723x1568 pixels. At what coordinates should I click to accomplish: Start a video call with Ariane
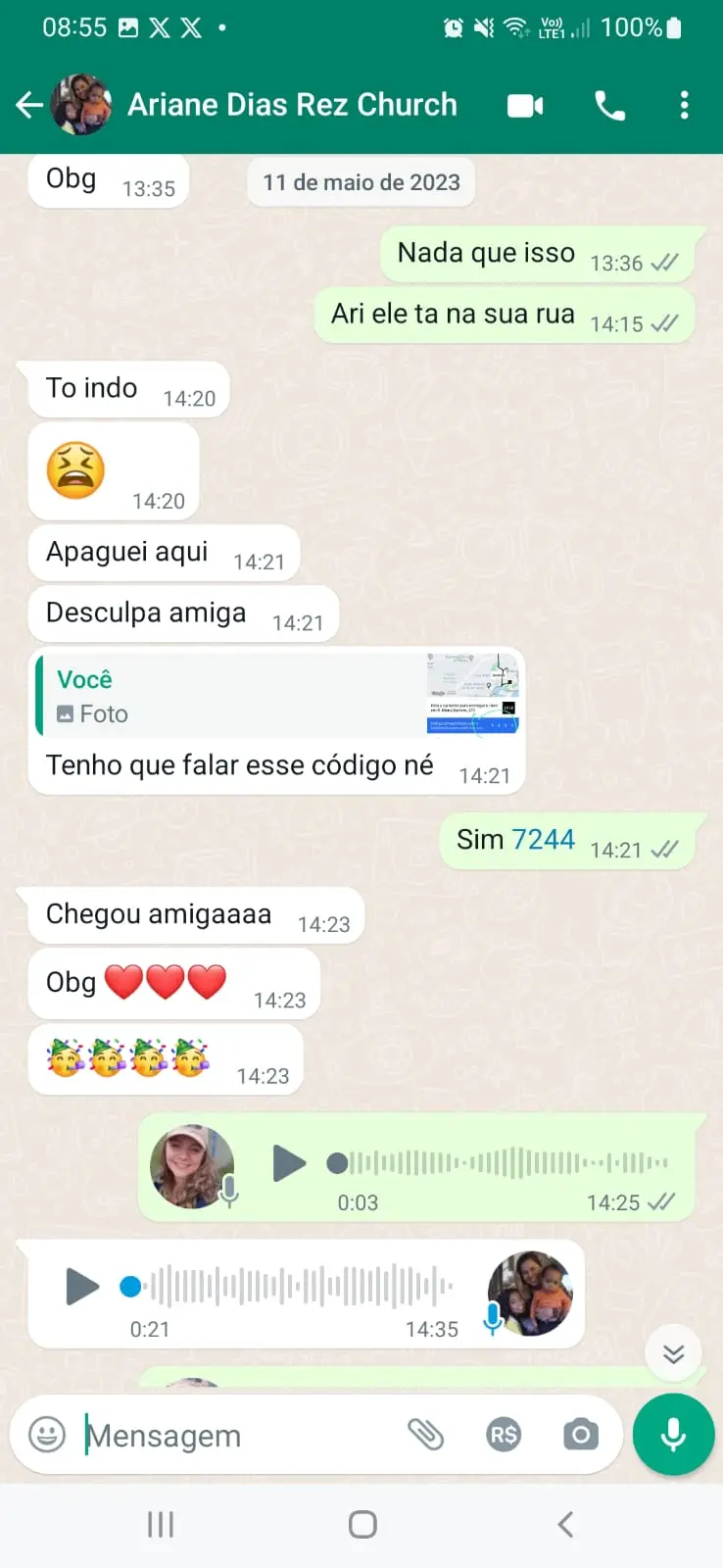525,106
